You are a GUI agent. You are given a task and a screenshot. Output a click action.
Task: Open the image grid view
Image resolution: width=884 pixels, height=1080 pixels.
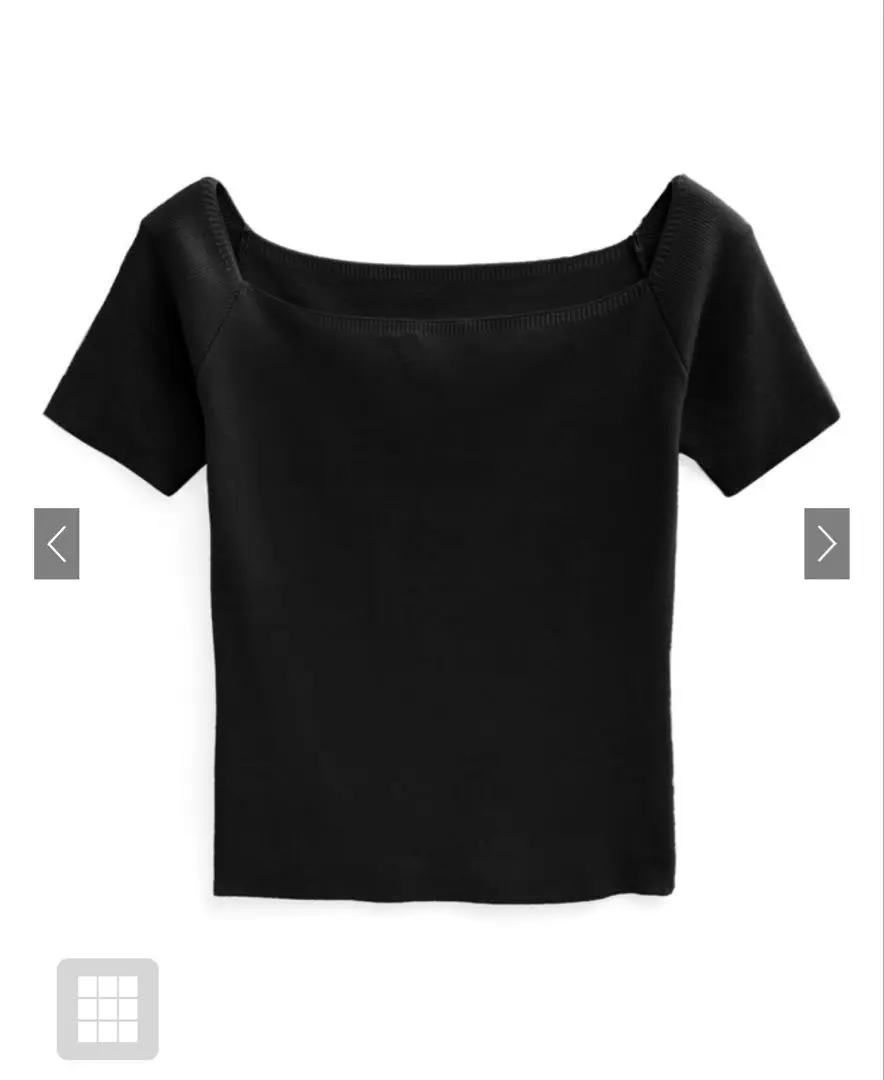click(x=108, y=1009)
